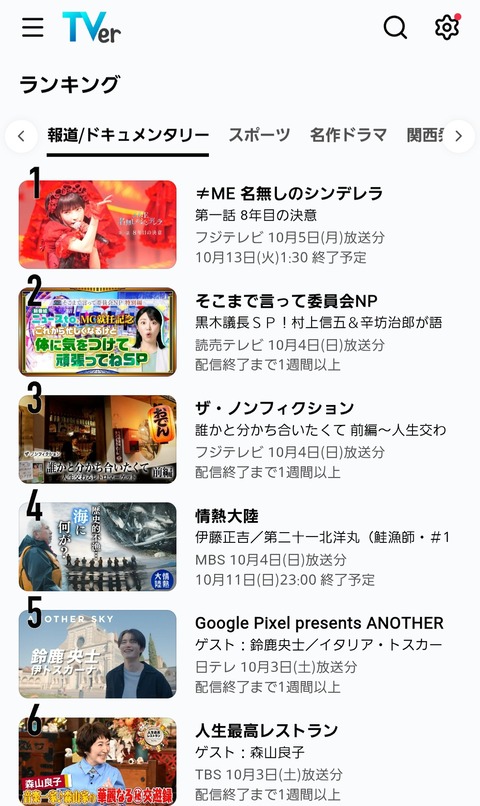Switch to the 名作ドラマ tab
This screenshot has width=480, height=806.
[348, 135]
